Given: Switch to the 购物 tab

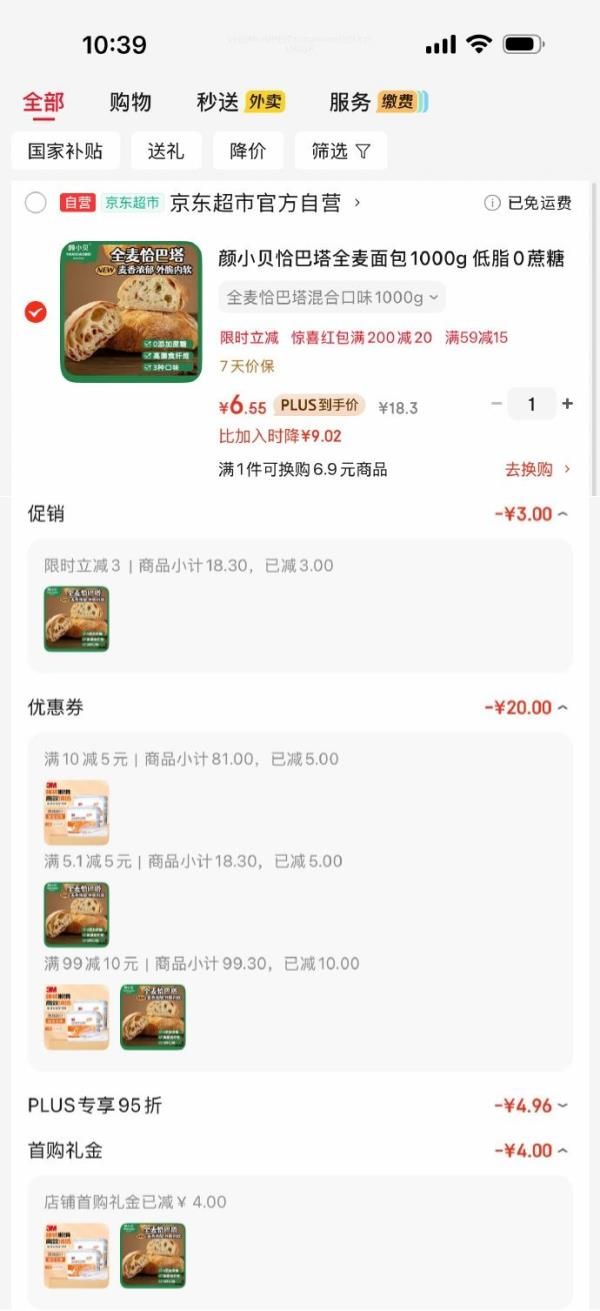Looking at the screenshot, I should click(x=130, y=102).
